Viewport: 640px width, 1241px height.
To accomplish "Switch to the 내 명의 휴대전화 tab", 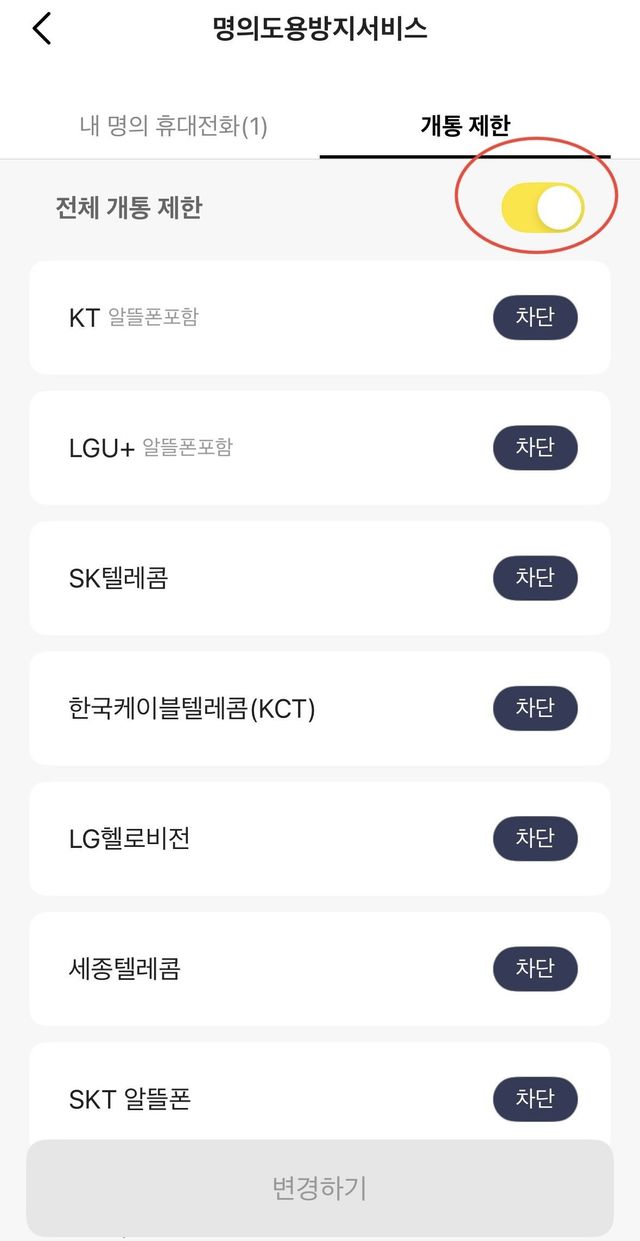I will (x=173, y=126).
